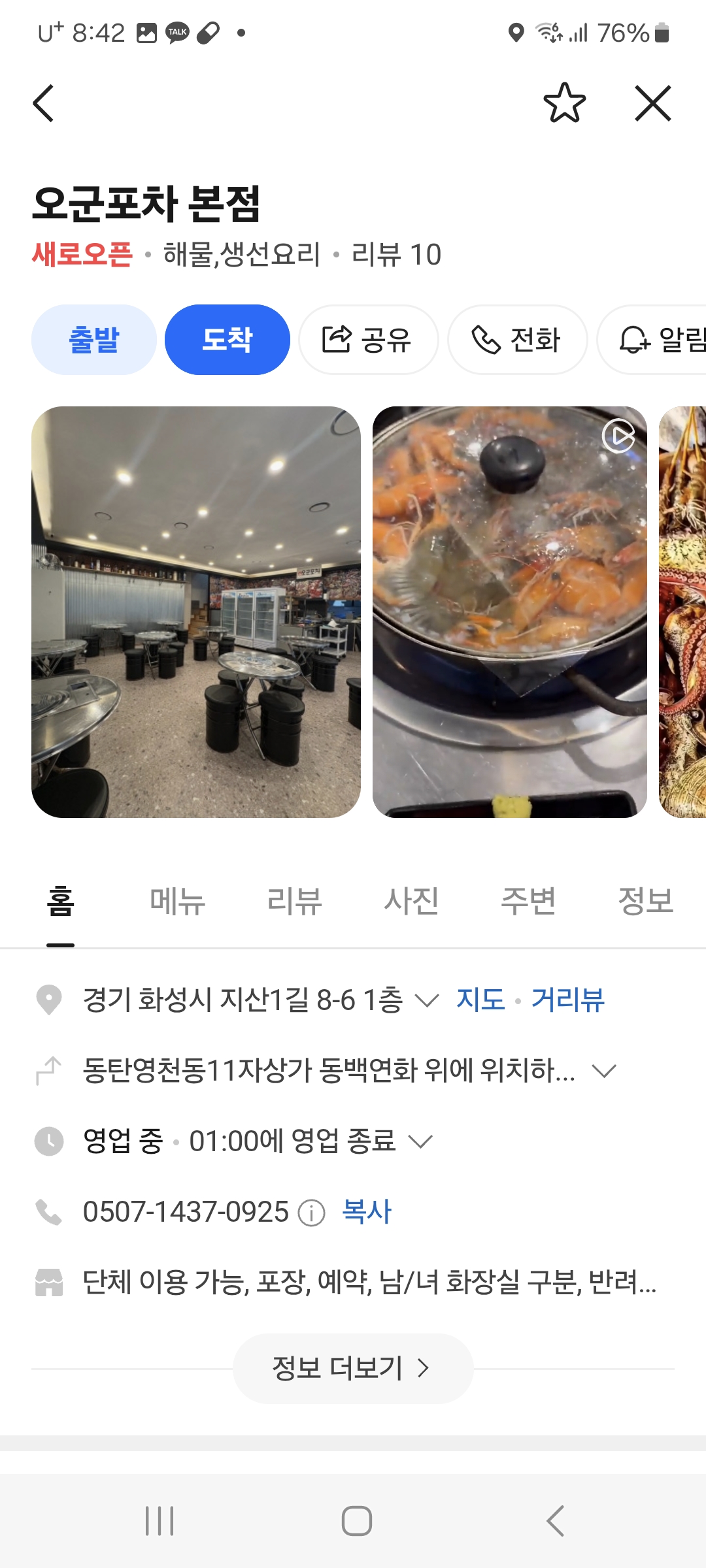This screenshot has height=1568, width=706.
Task: Expand business hours details
Action: [420, 1141]
